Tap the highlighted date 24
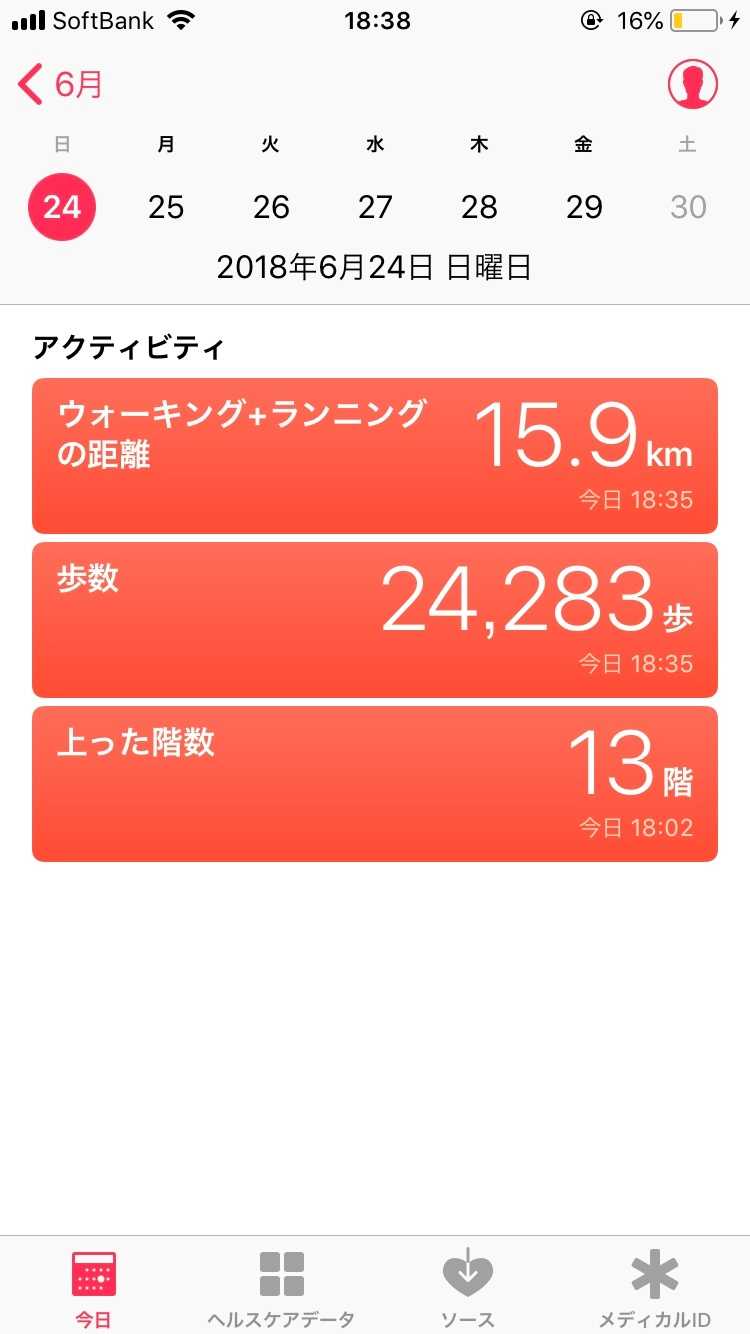This screenshot has width=750, height=1334. tap(62, 207)
